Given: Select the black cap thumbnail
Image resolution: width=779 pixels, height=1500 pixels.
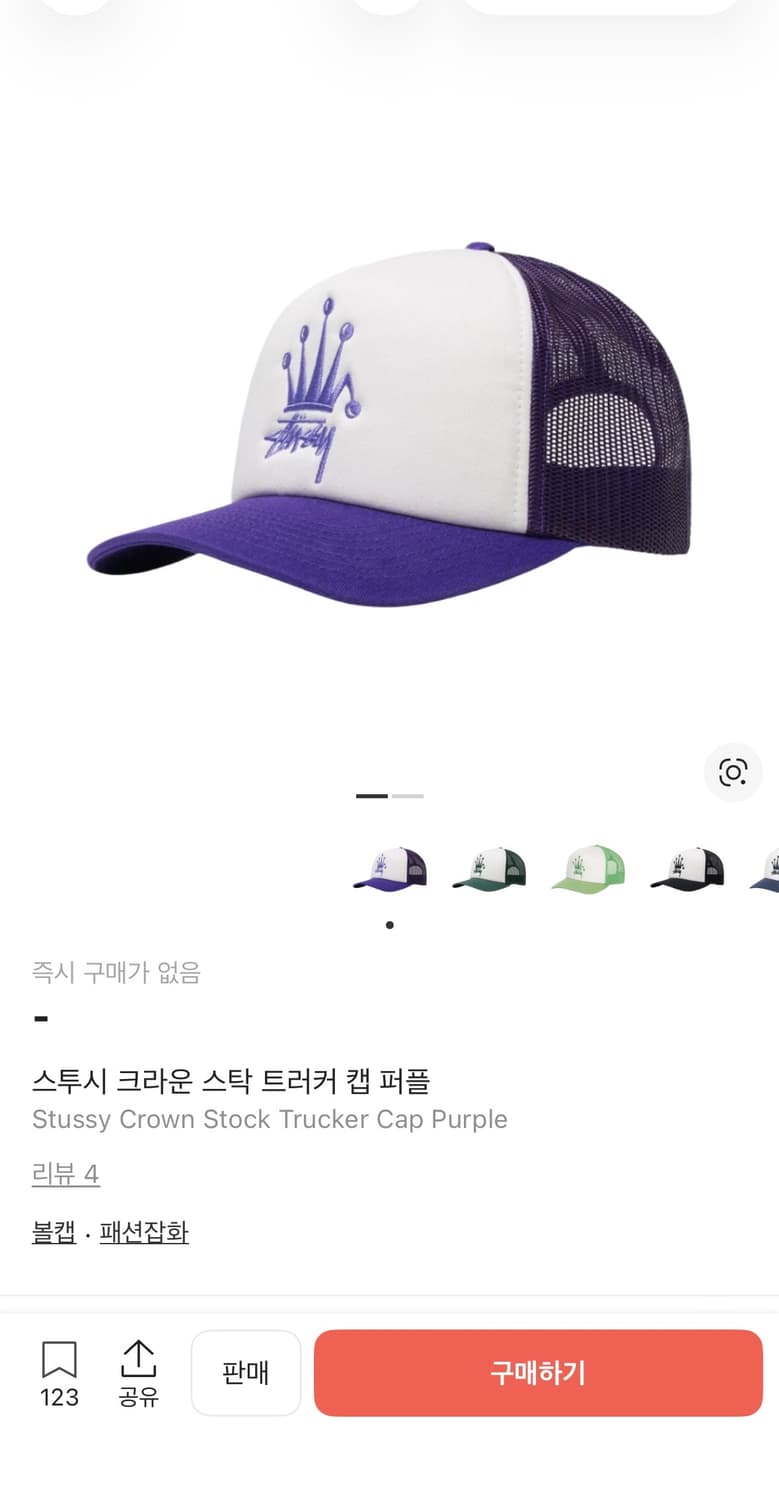Looking at the screenshot, I should pos(687,869).
